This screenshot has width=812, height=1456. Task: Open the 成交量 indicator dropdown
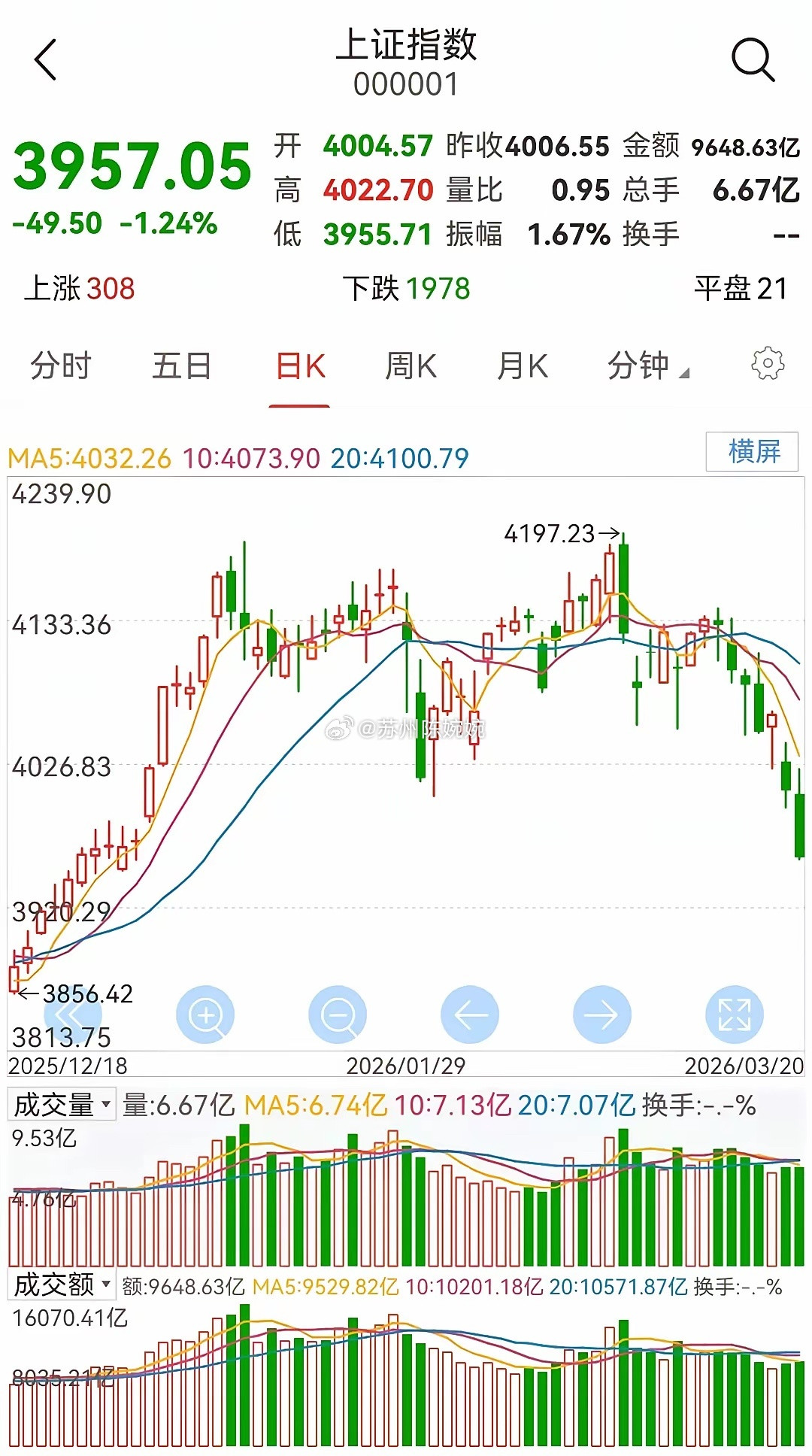59,1105
